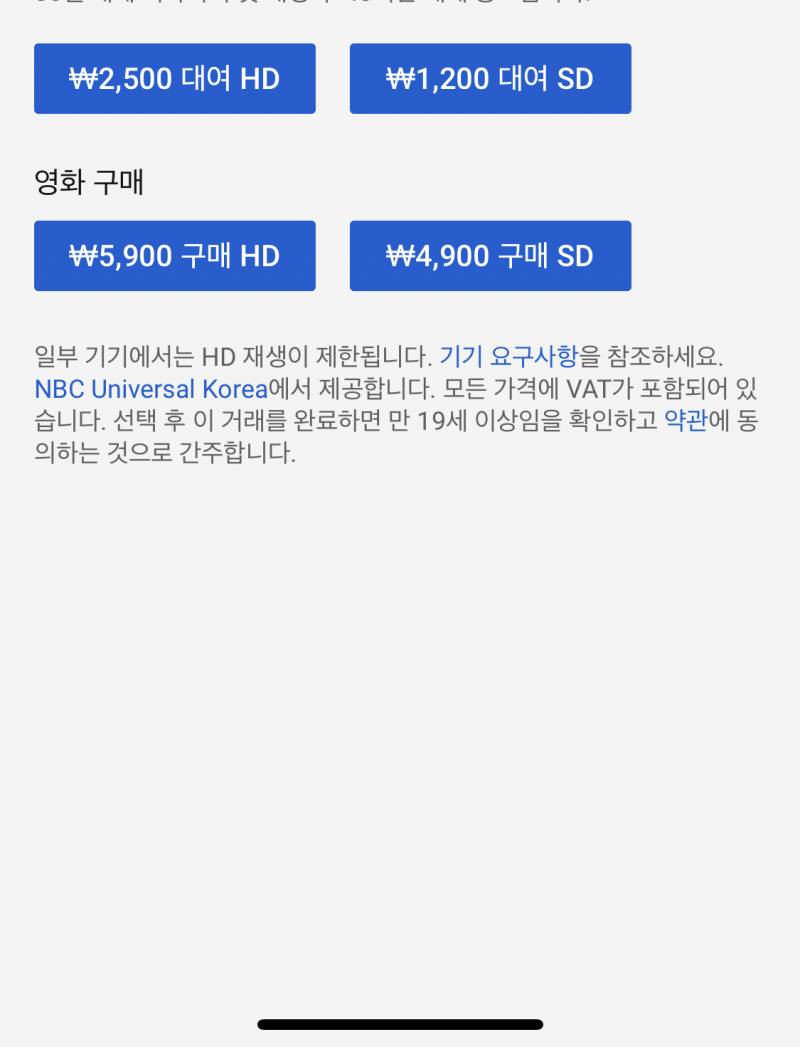Viewport: 800px width, 1047px height.
Task: Tap the home gesture bar
Action: point(400,1024)
